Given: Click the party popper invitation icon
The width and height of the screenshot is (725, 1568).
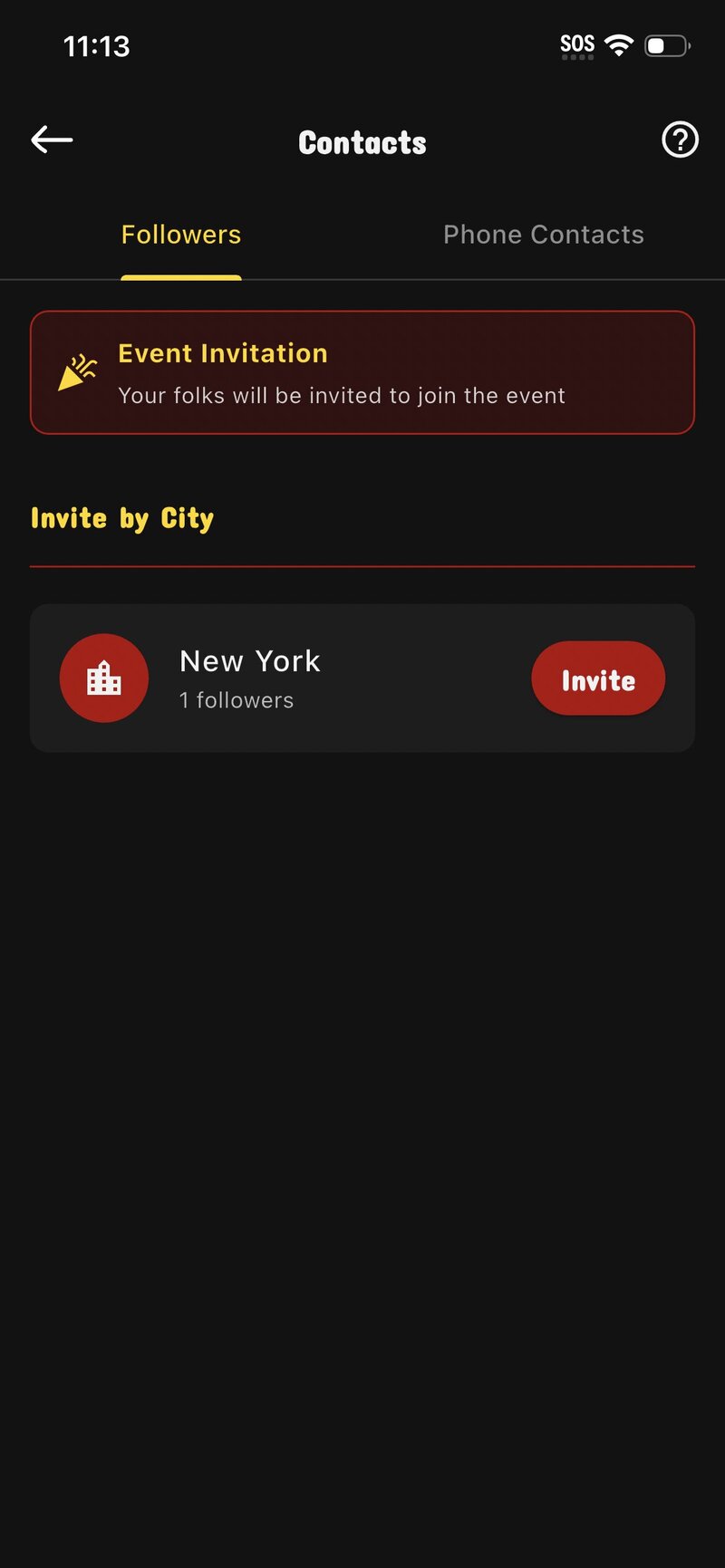Looking at the screenshot, I should [x=77, y=371].
